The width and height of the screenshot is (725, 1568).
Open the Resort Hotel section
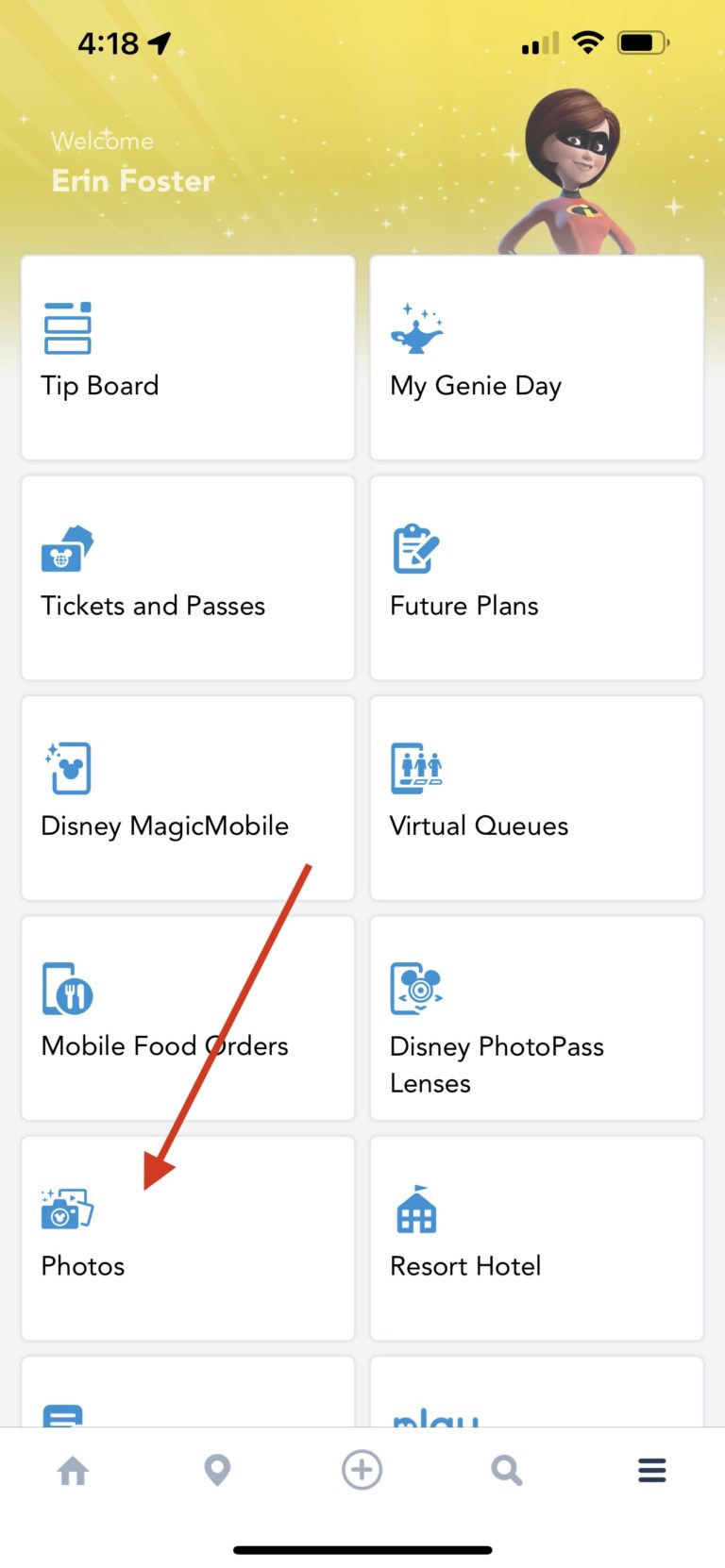coord(536,1239)
